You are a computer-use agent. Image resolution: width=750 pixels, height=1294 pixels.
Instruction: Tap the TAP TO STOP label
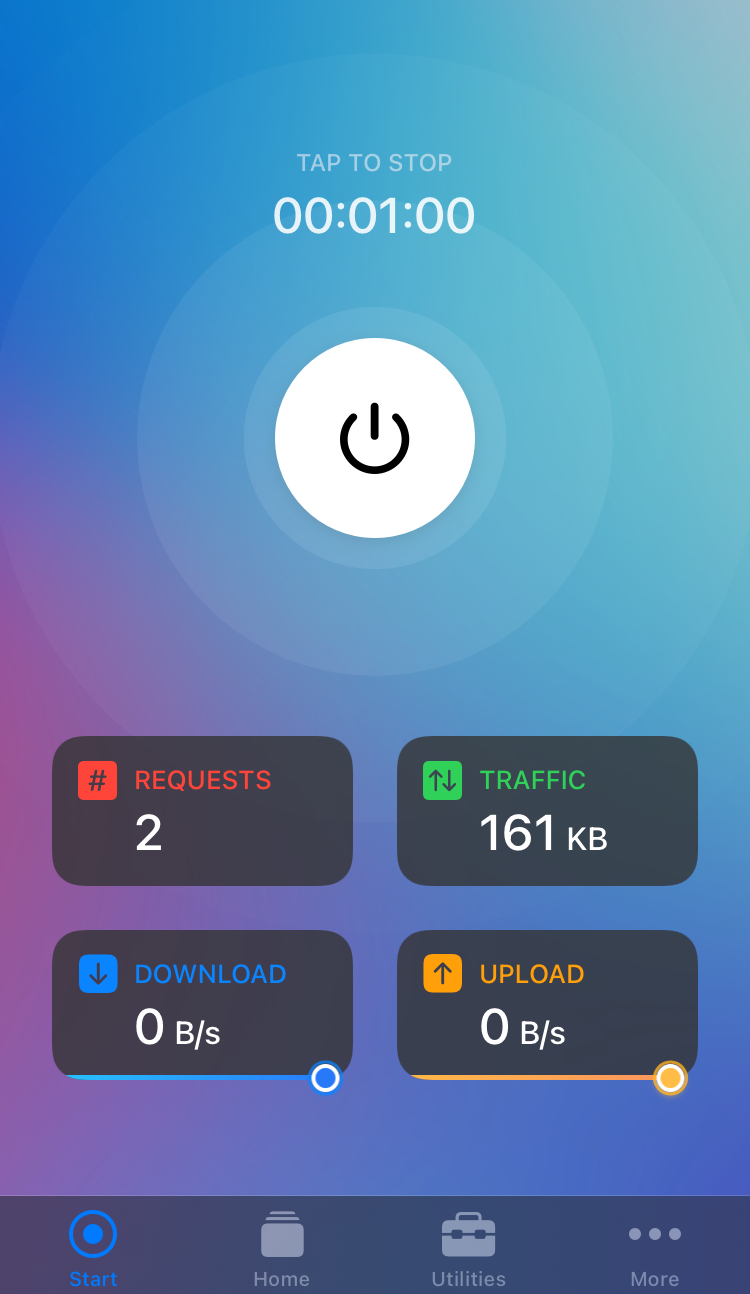click(x=374, y=162)
